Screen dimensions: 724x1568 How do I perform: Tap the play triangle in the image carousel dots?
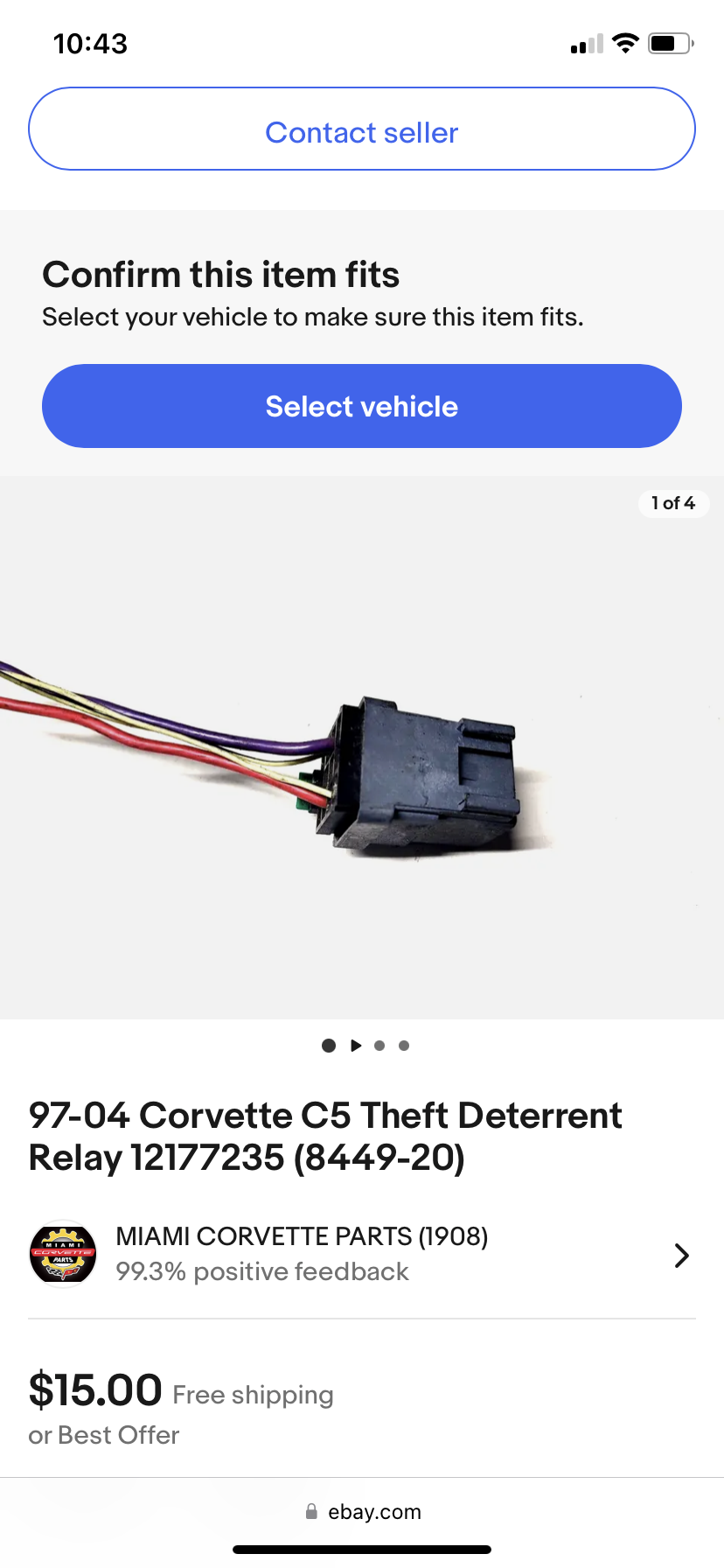[x=355, y=1045]
